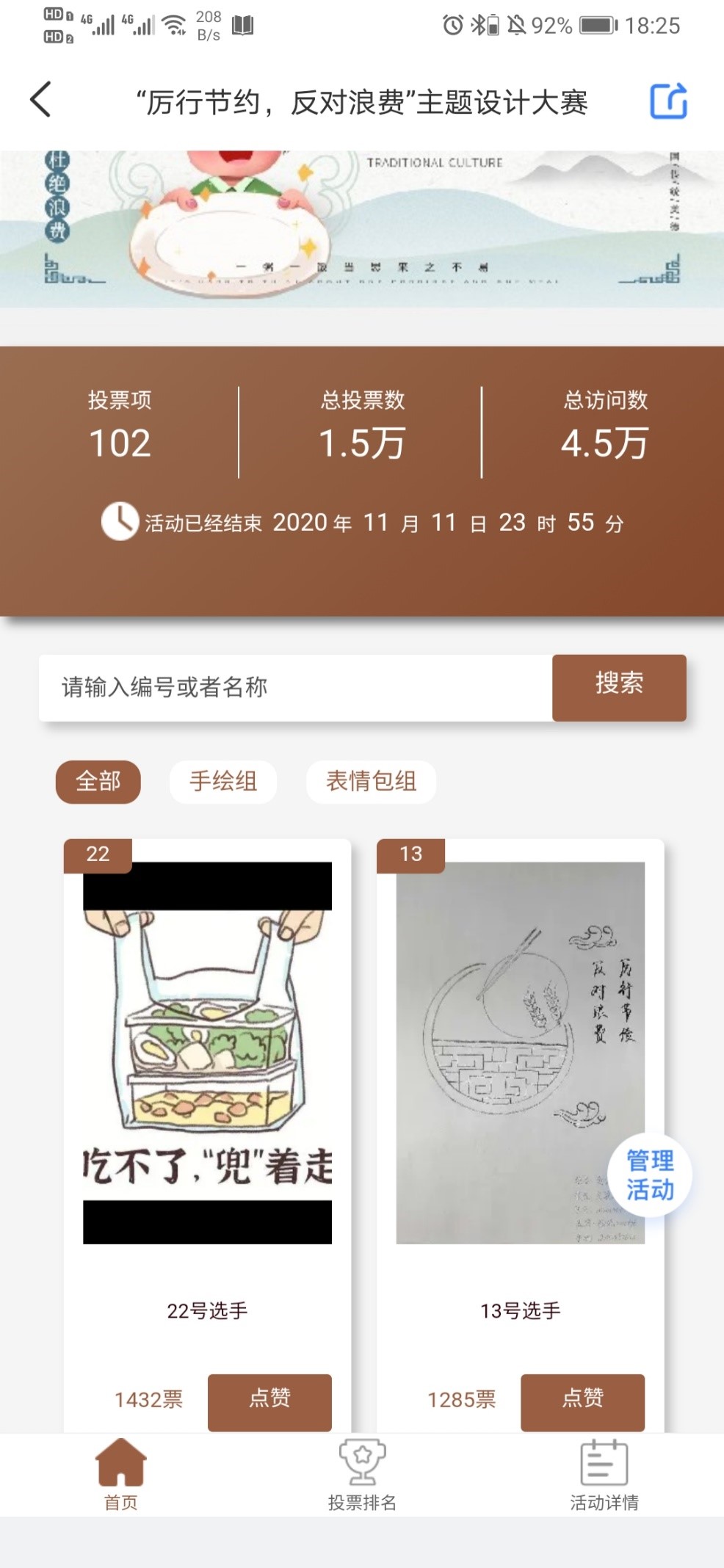Switch to the 手绘组 category
The width and height of the screenshot is (724, 1568).
(222, 782)
